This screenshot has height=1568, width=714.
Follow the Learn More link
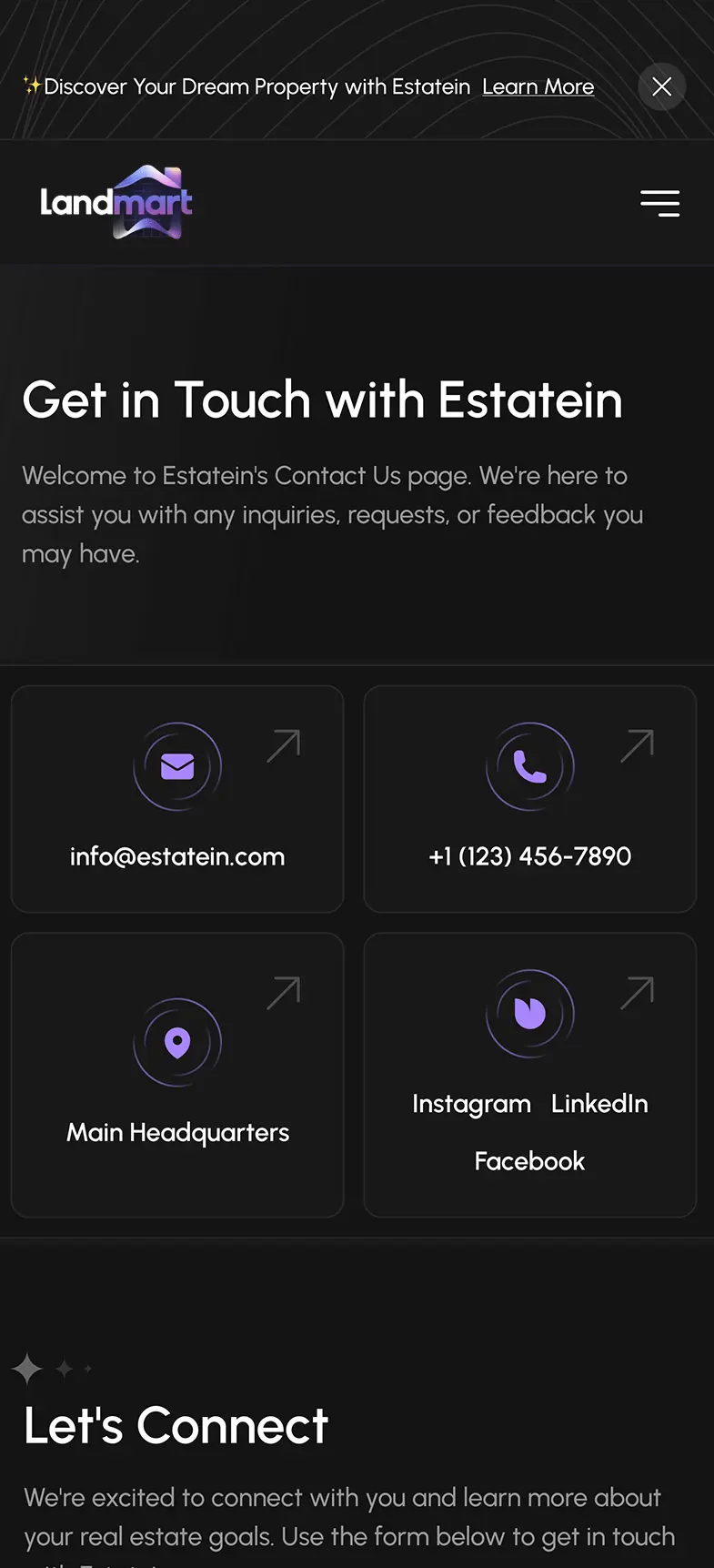click(x=538, y=86)
